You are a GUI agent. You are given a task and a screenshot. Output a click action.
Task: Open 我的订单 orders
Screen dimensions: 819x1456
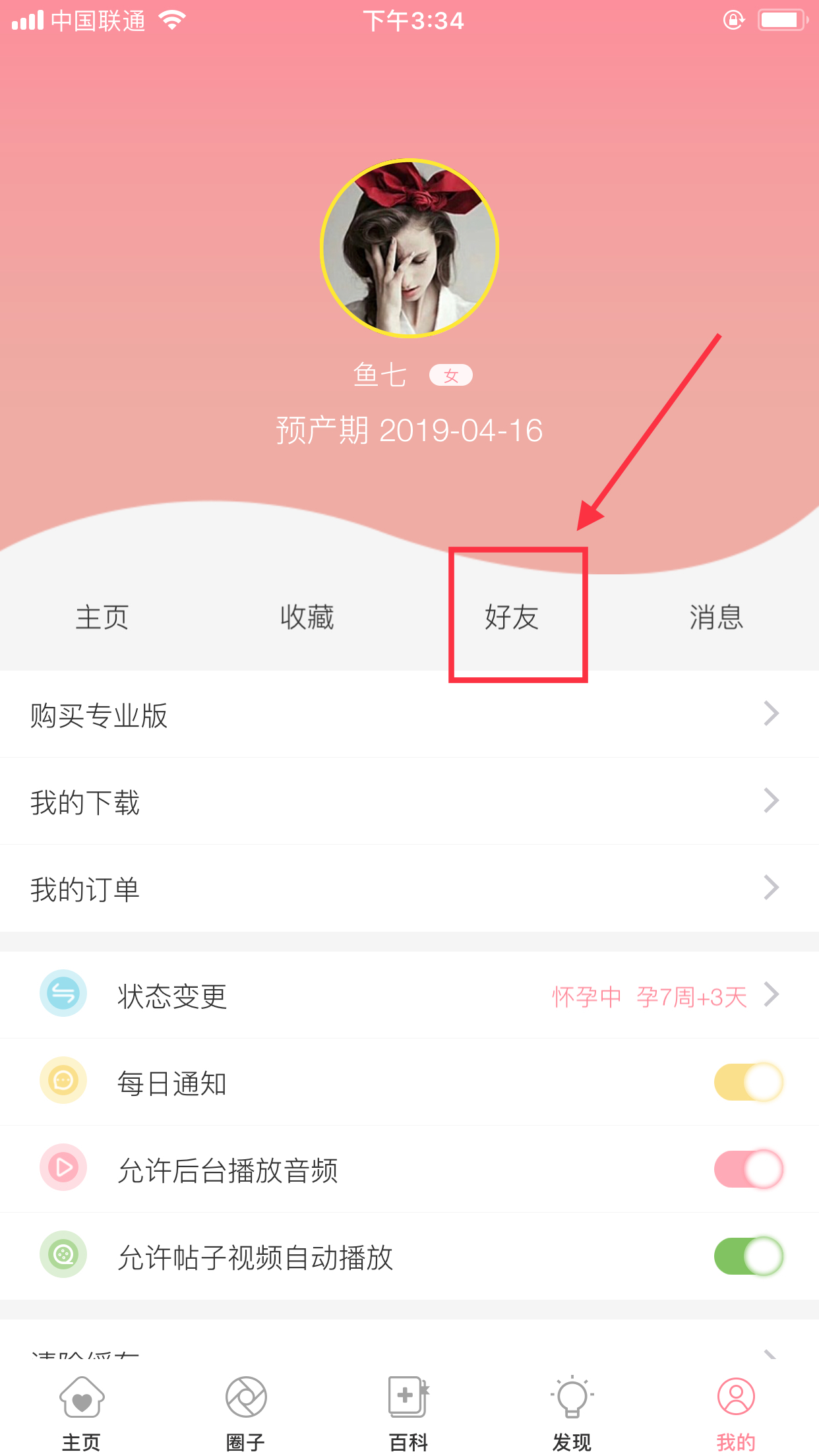point(409,889)
